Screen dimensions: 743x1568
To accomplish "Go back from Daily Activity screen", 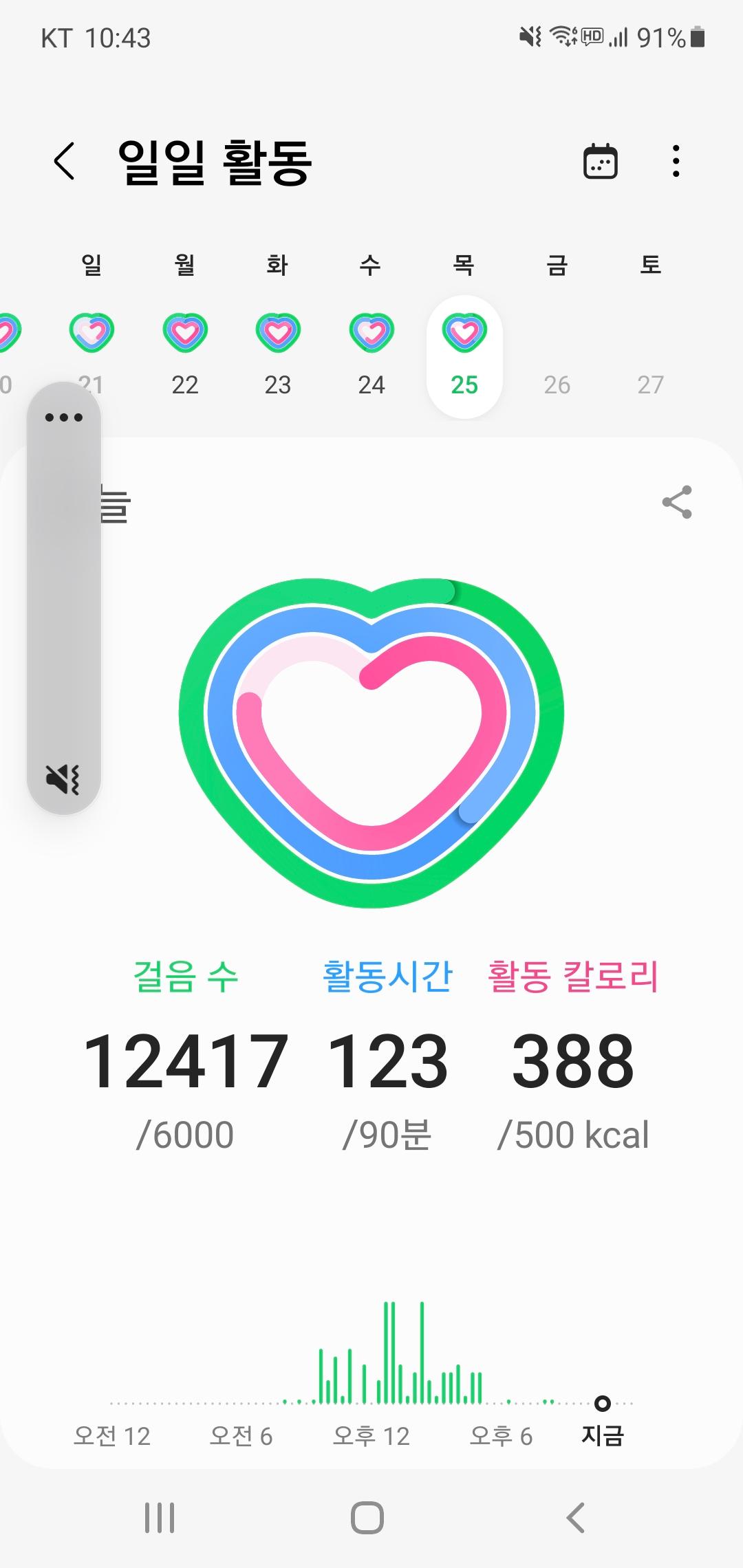I will pos(65,162).
